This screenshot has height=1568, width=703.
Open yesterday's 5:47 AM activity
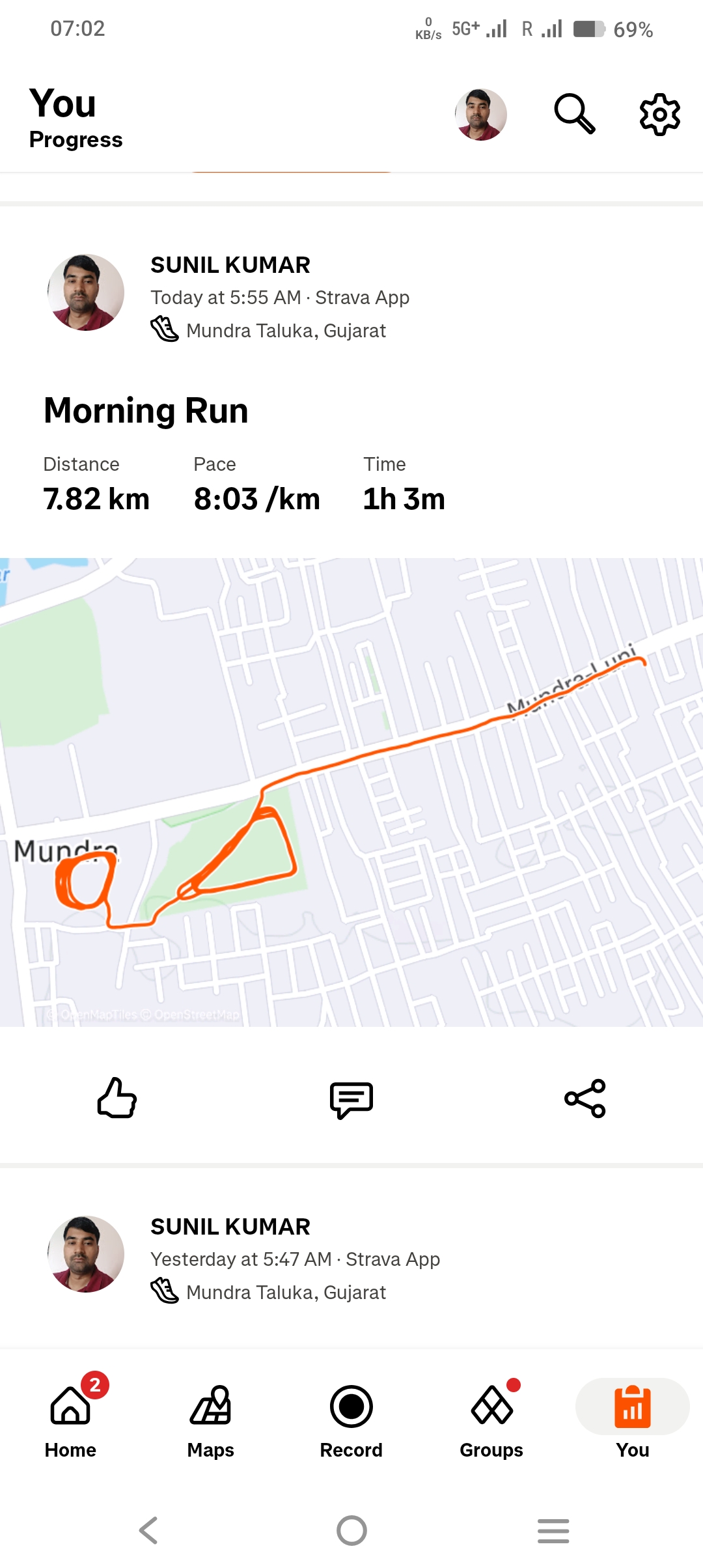pyautogui.click(x=295, y=1259)
